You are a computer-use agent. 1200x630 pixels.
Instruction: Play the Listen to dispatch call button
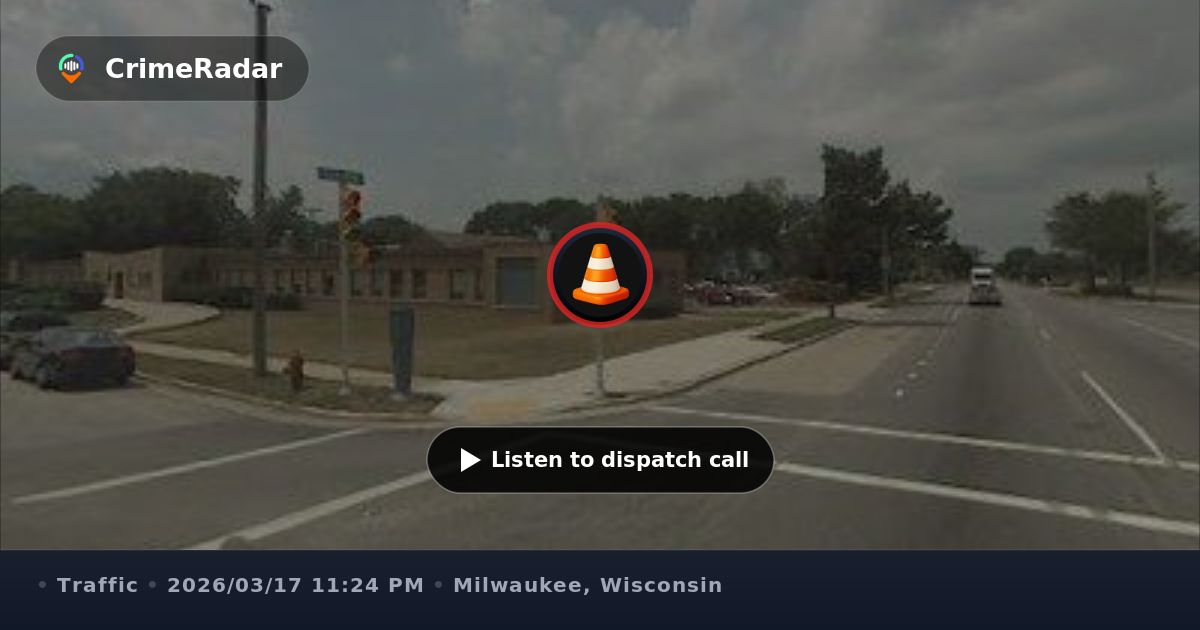pos(600,460)
